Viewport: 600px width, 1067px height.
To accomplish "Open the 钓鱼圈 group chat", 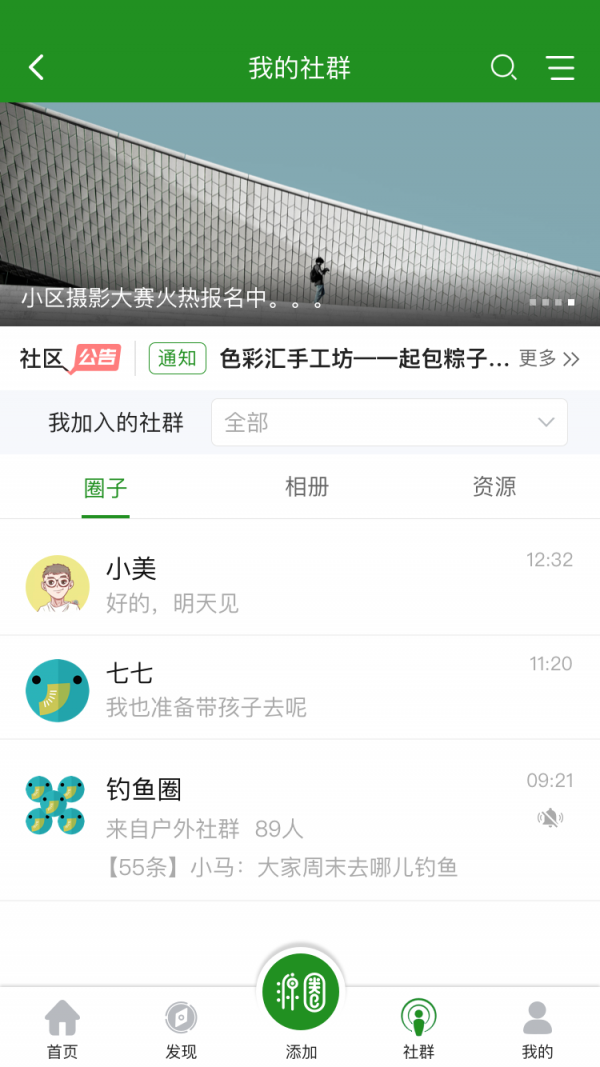I will (x=300, y=820).
